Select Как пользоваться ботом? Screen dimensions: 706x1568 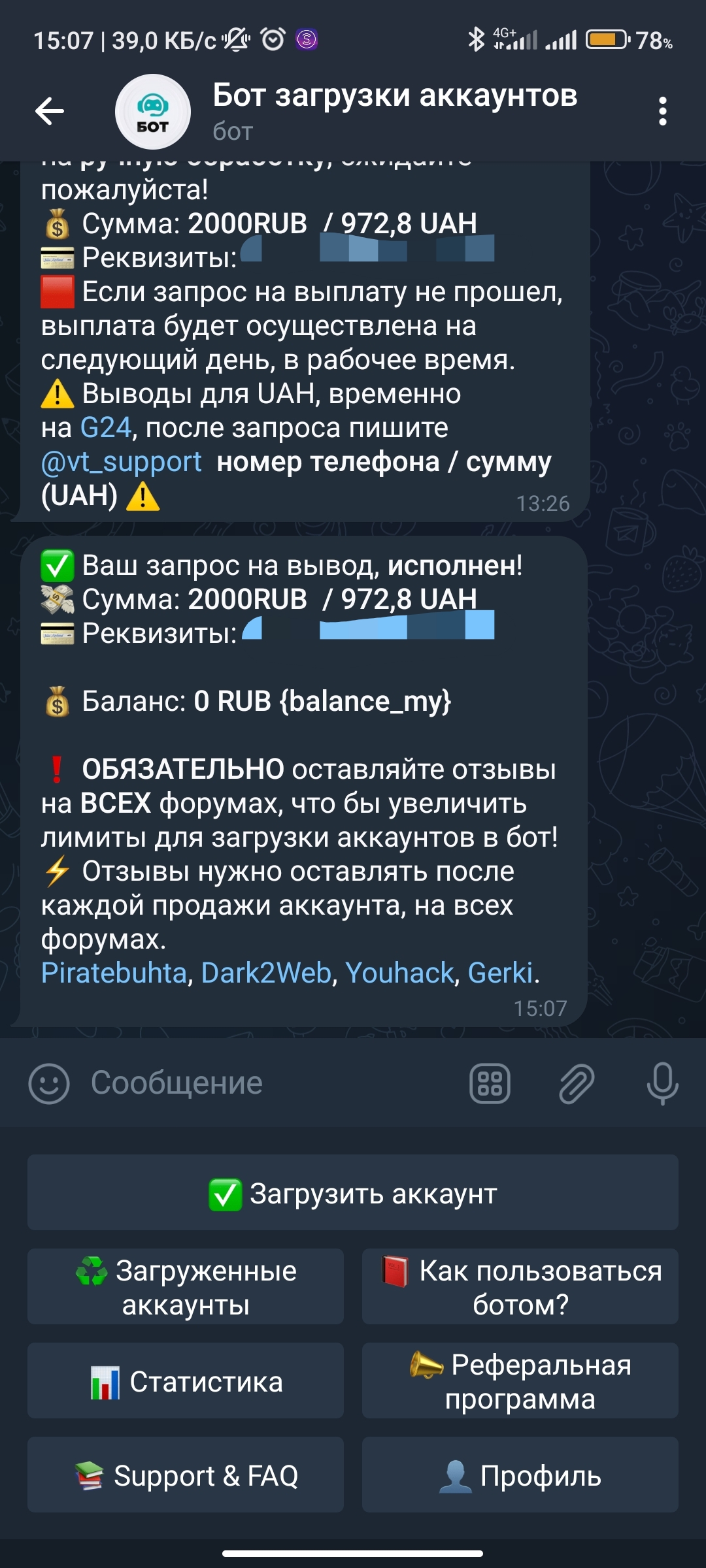(x=520, y=1287)
